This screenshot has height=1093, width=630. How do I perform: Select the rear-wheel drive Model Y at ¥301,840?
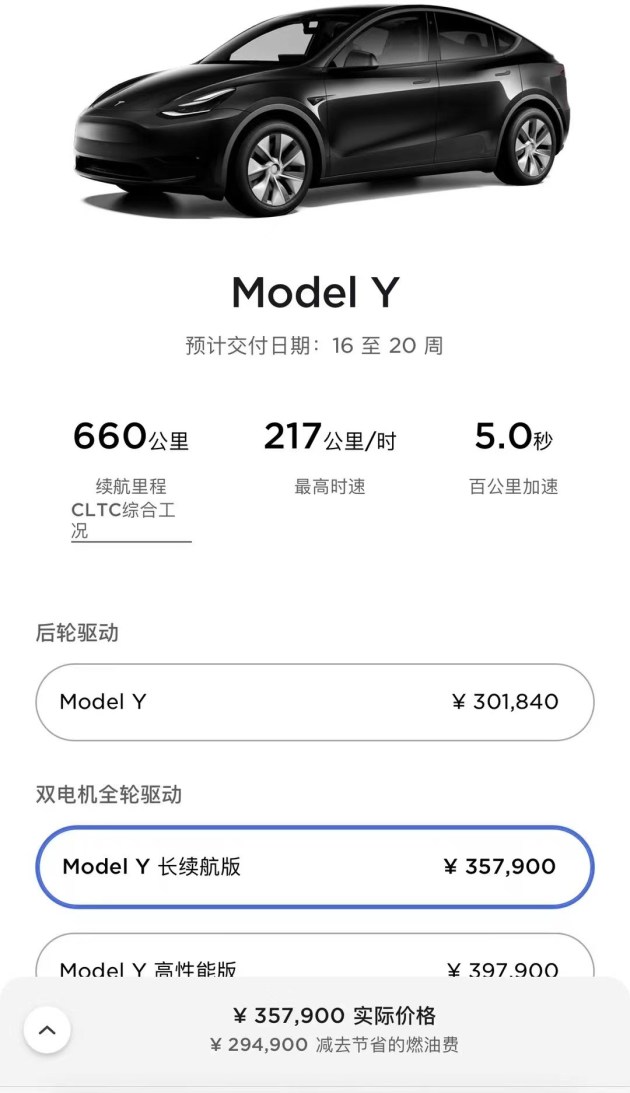point(315,702)
